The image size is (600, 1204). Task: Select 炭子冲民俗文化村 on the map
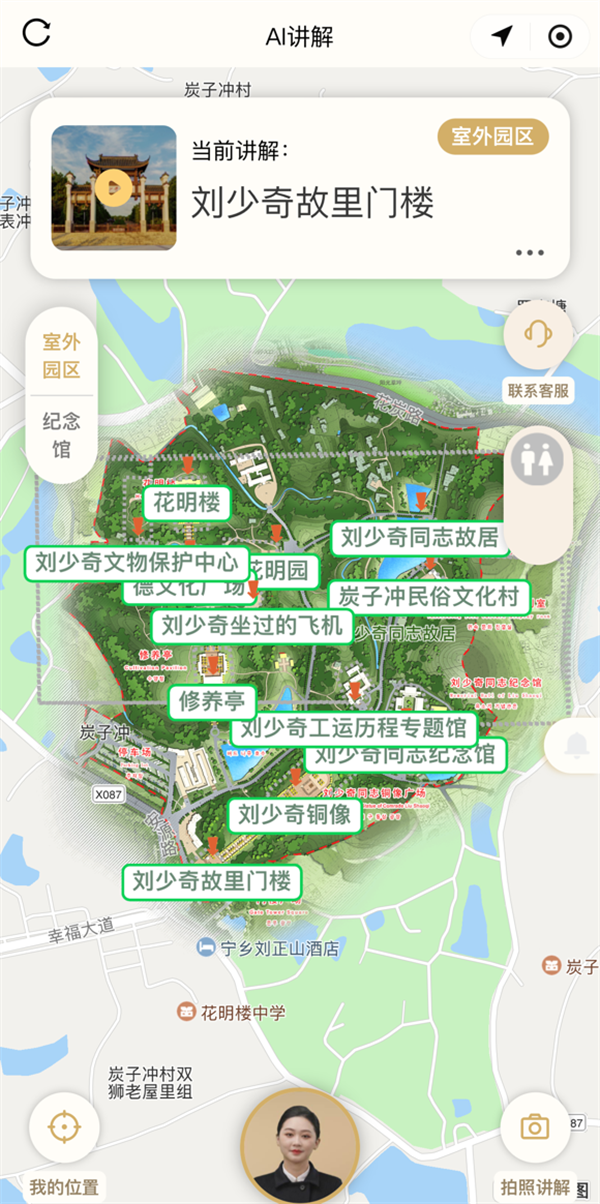[429, 598]
